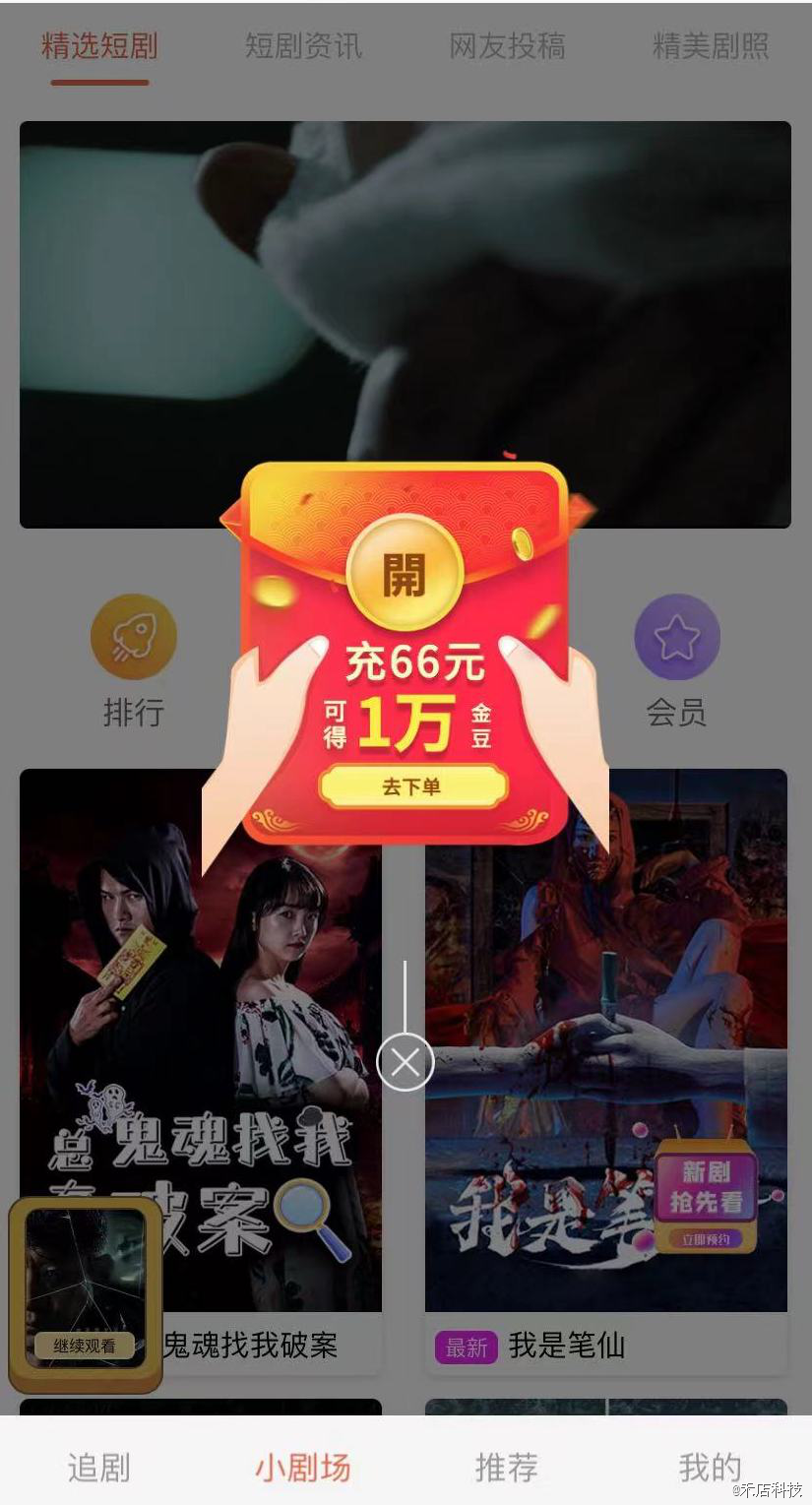This screenshot has width=812, height=1505.
Task: Switch to the 追剧 bottom tab
Action: [98, 1468]
